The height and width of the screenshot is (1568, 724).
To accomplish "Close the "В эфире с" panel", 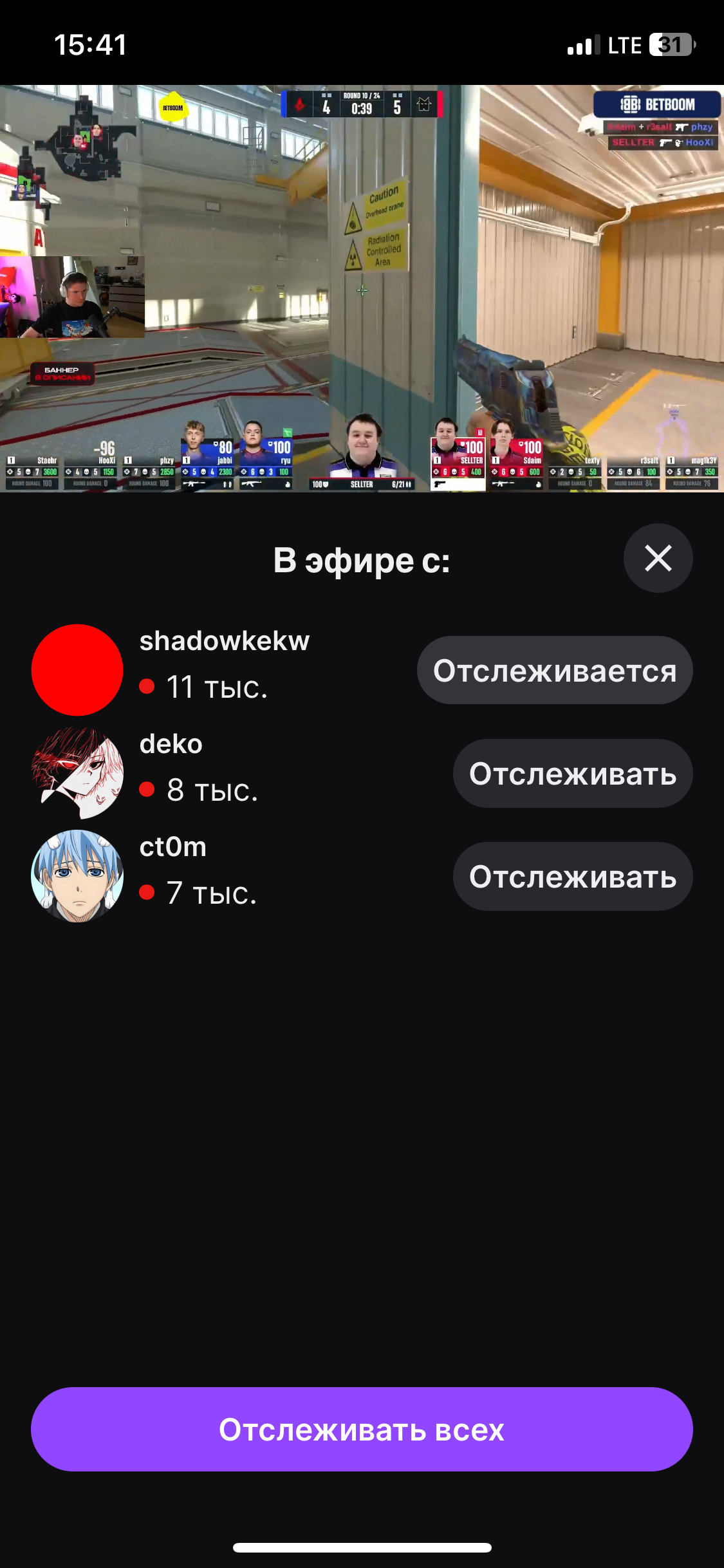I will (658, 558).
